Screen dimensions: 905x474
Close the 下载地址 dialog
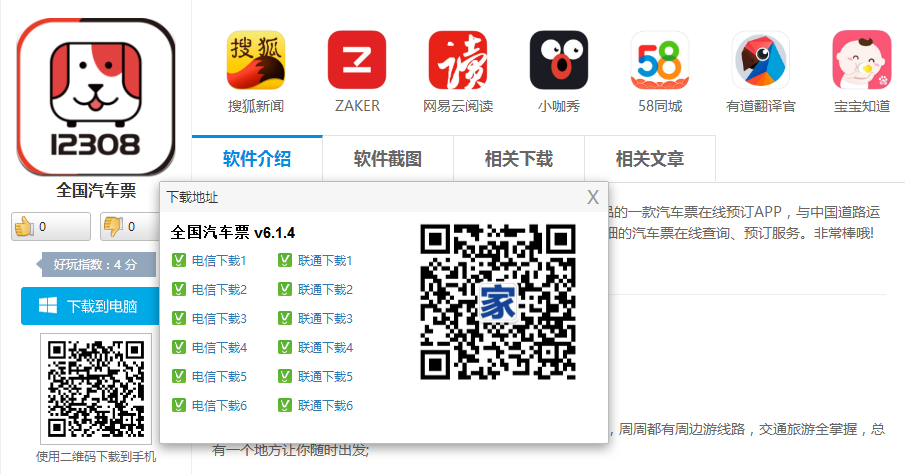click(593, 197)
